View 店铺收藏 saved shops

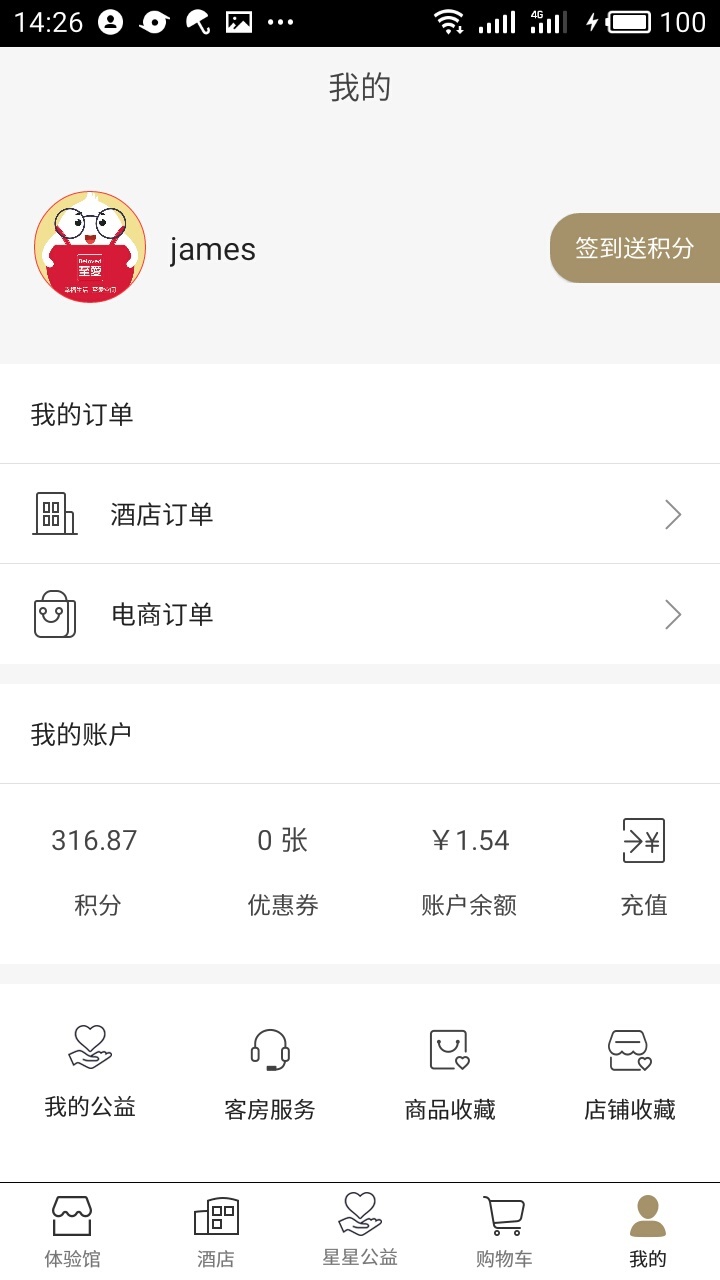(x=630, y=1075)
